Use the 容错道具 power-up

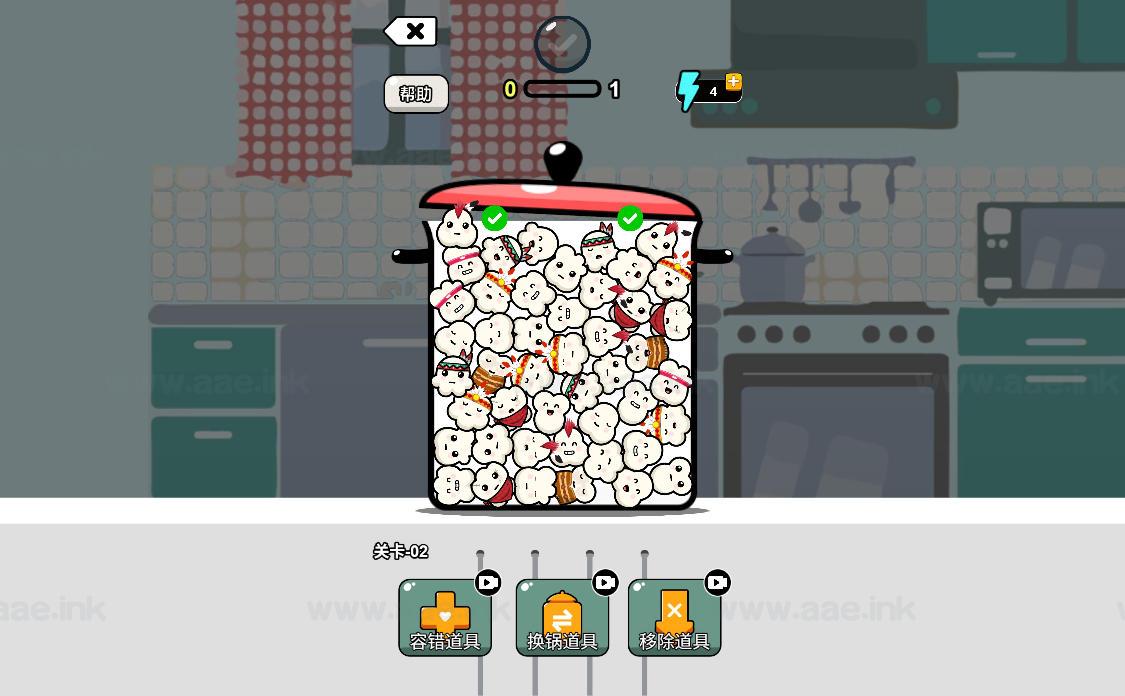coord(445,618)
